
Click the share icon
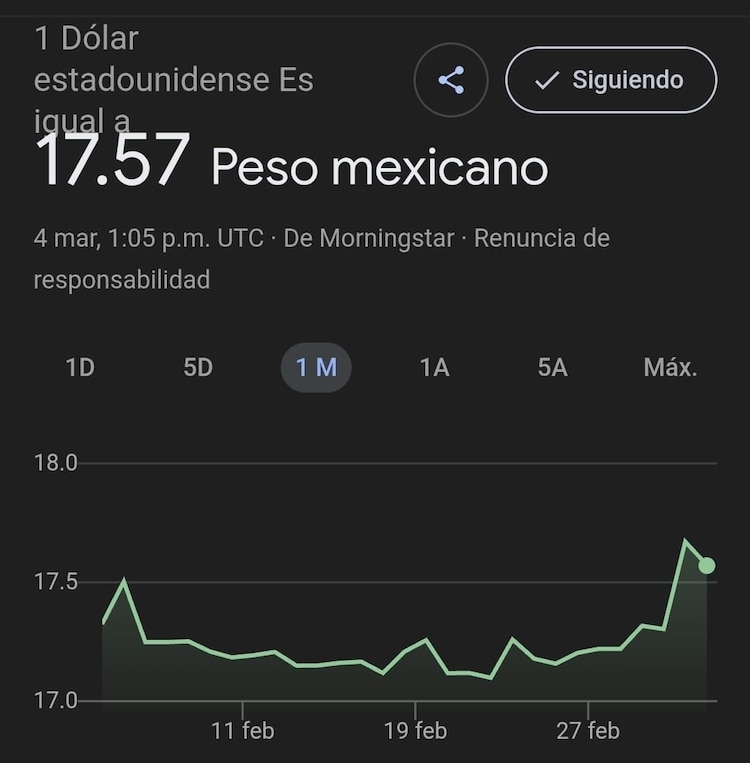click(450, 80)
